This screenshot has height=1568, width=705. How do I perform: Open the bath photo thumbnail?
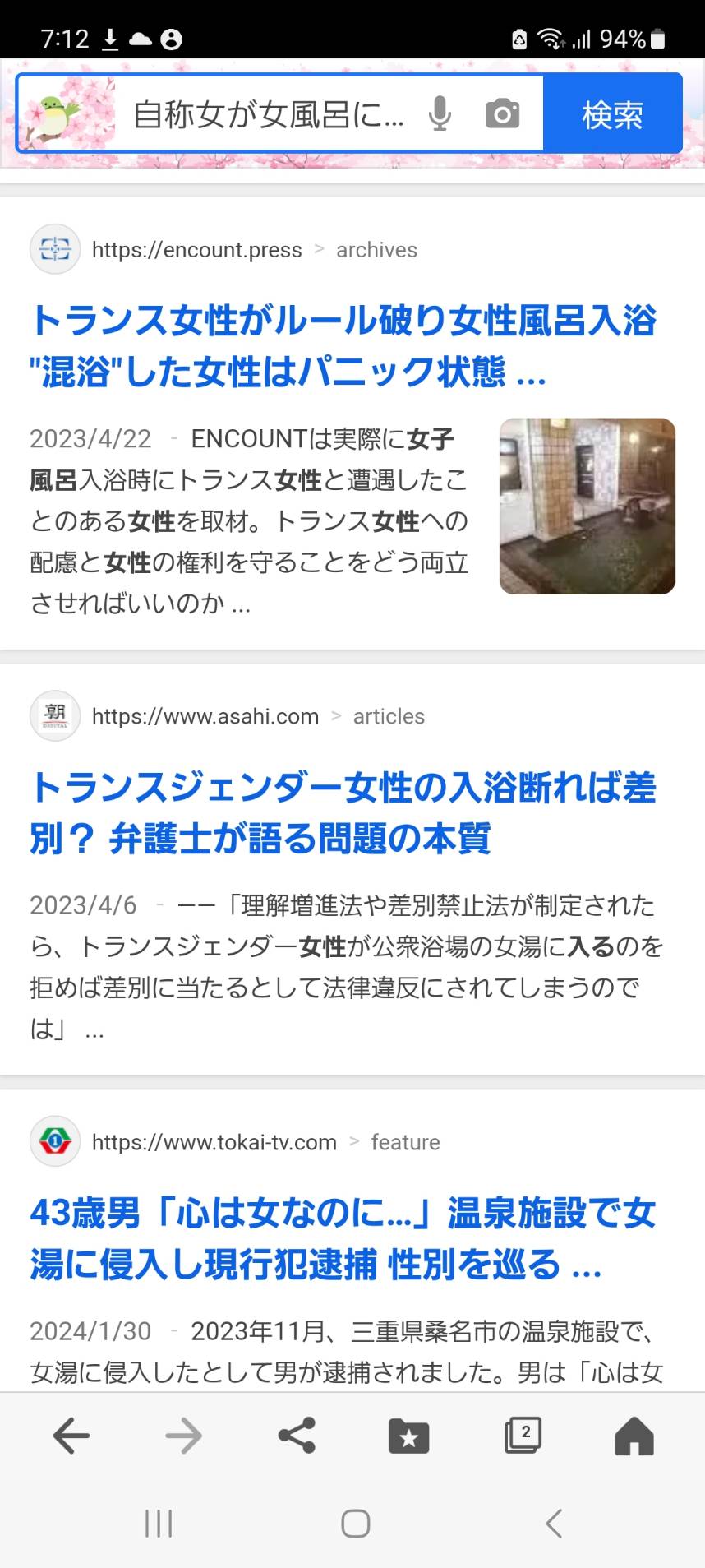(x=587, y=506)
